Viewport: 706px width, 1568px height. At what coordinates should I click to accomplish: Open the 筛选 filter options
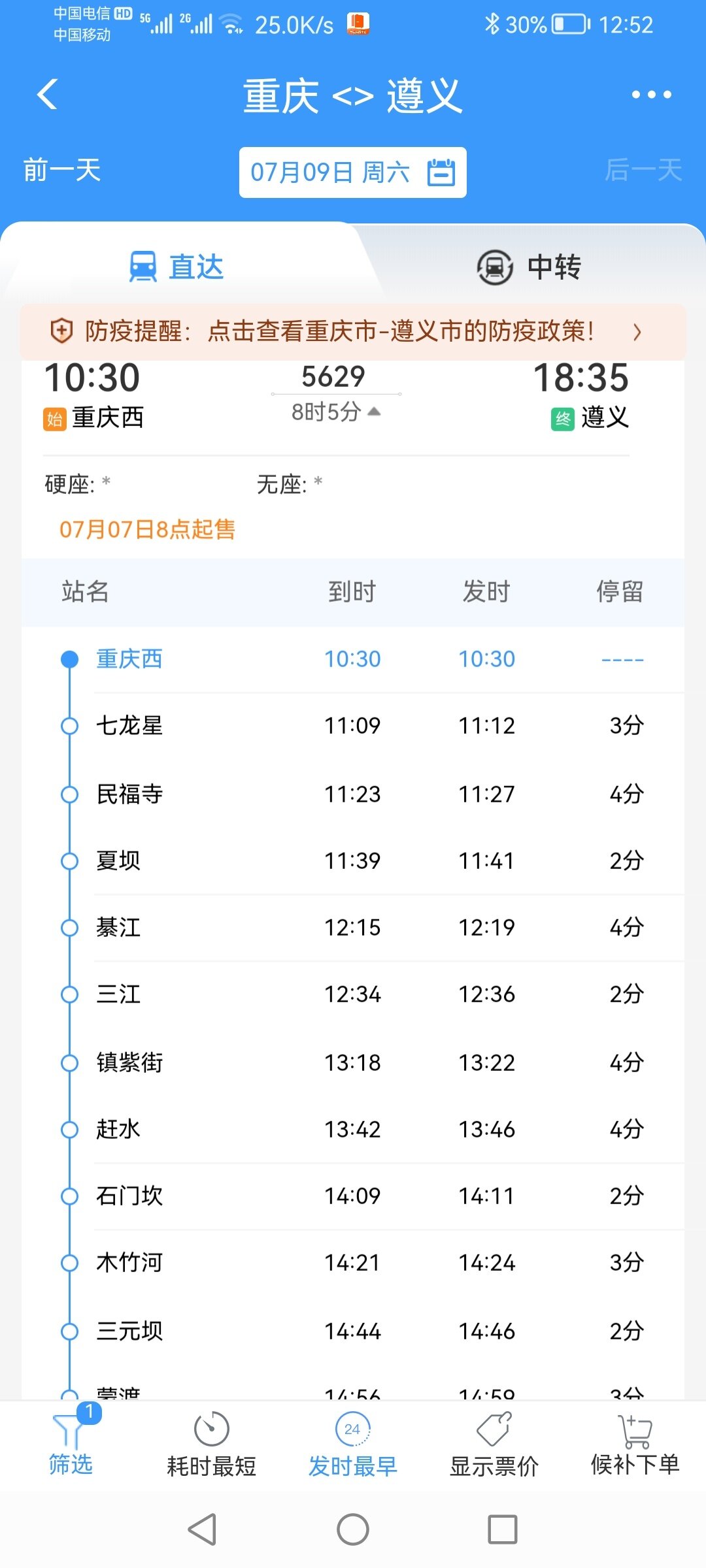coord(71,1444)
